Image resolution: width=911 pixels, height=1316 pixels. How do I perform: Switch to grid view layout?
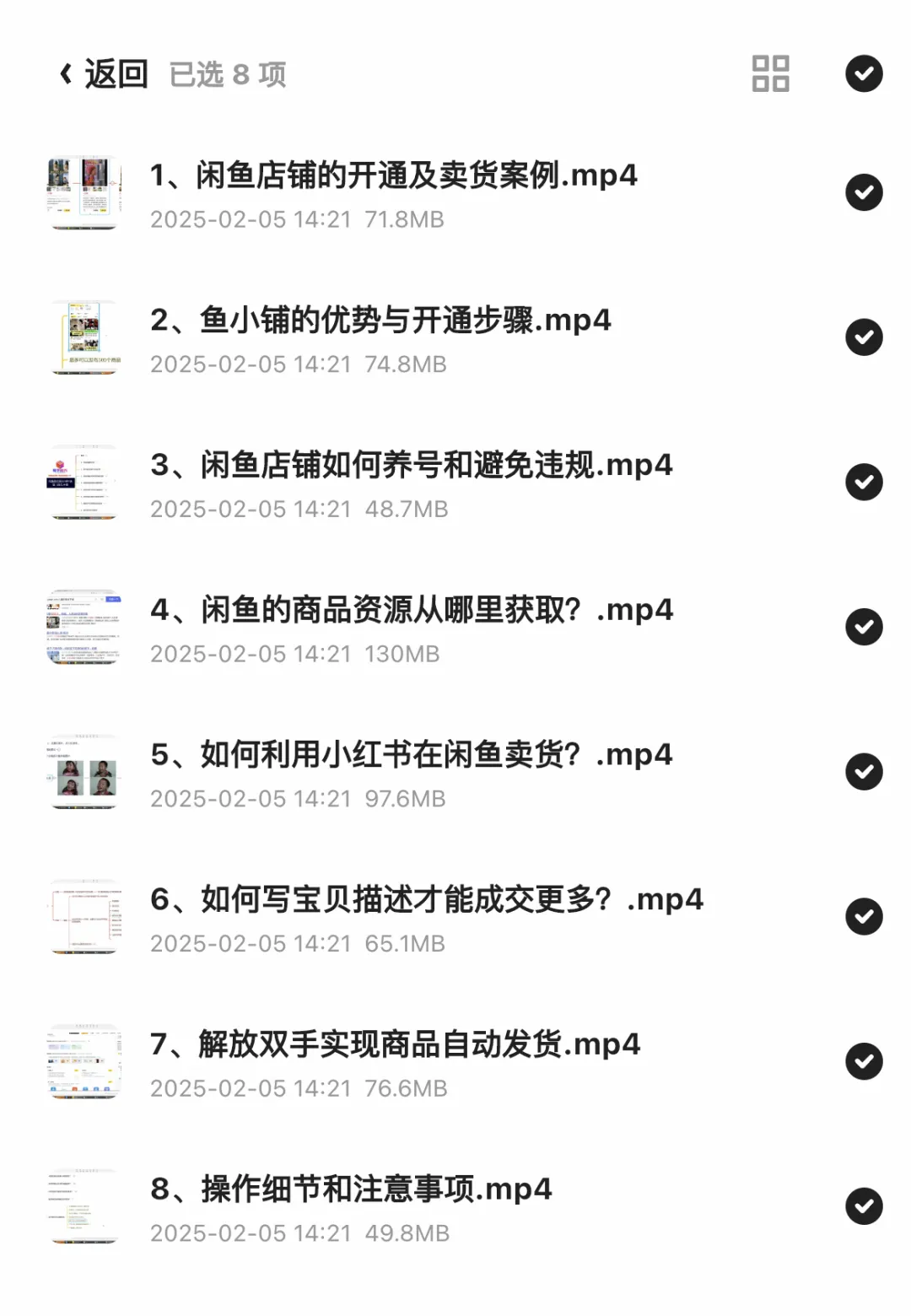[x=769, y=75]
